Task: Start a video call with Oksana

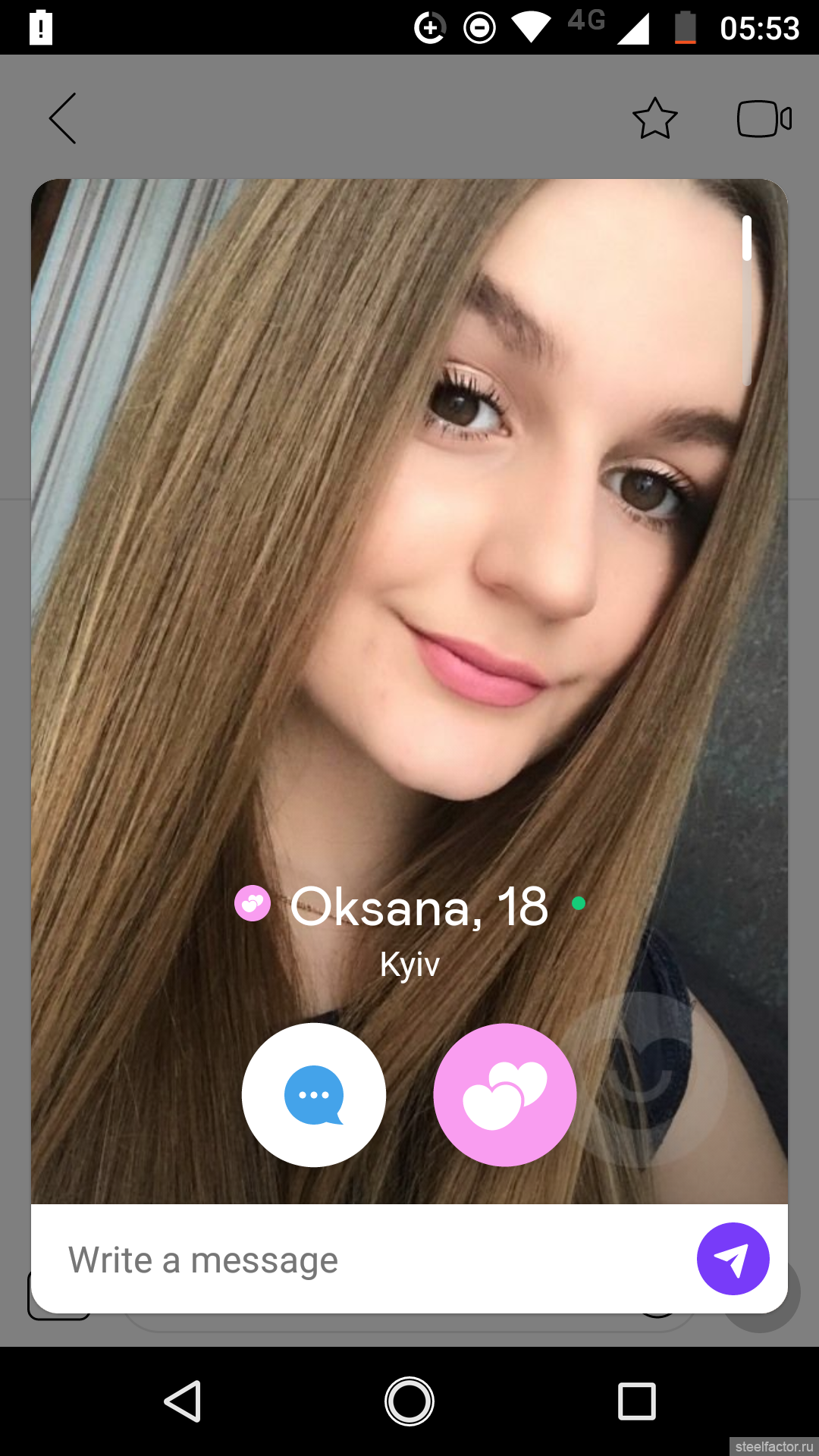Action: point(764,118)
